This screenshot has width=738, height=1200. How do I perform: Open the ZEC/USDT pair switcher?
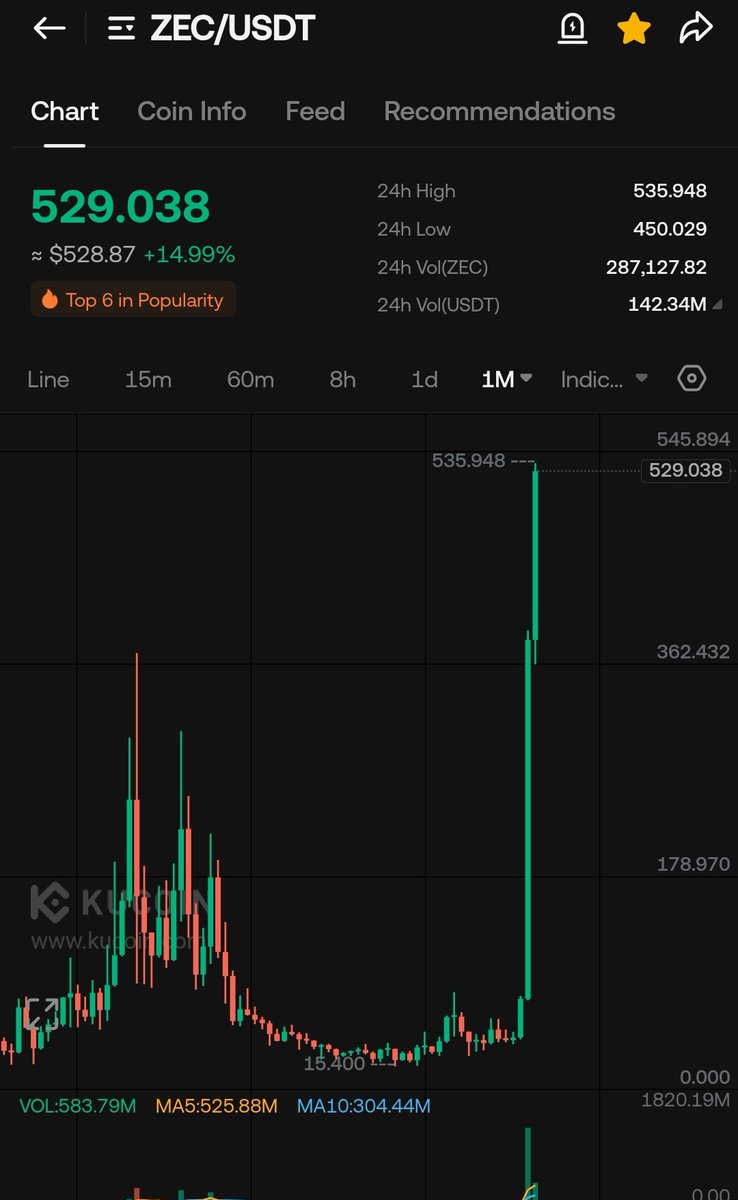212,29
